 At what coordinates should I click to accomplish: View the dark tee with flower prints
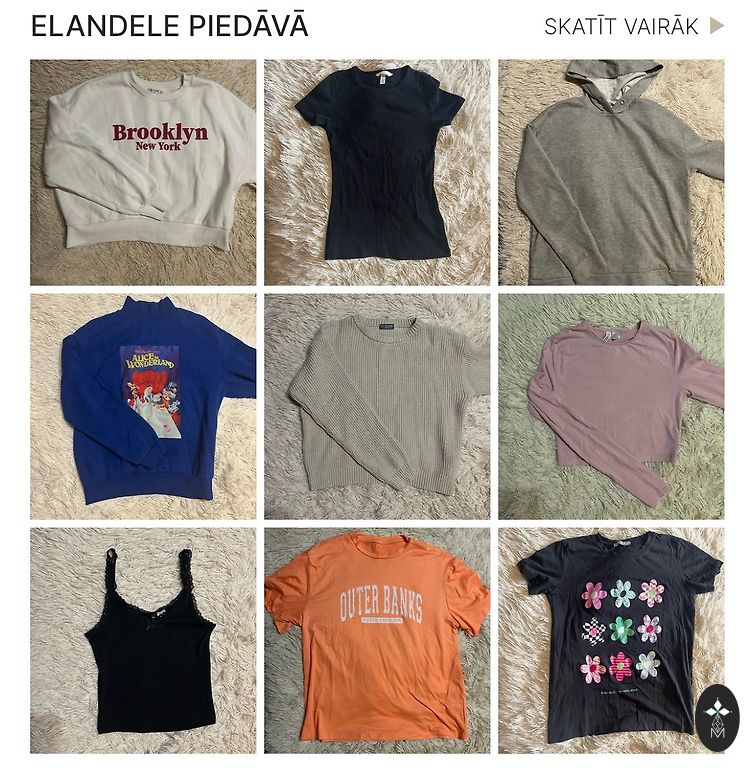(x=605, y=640)
